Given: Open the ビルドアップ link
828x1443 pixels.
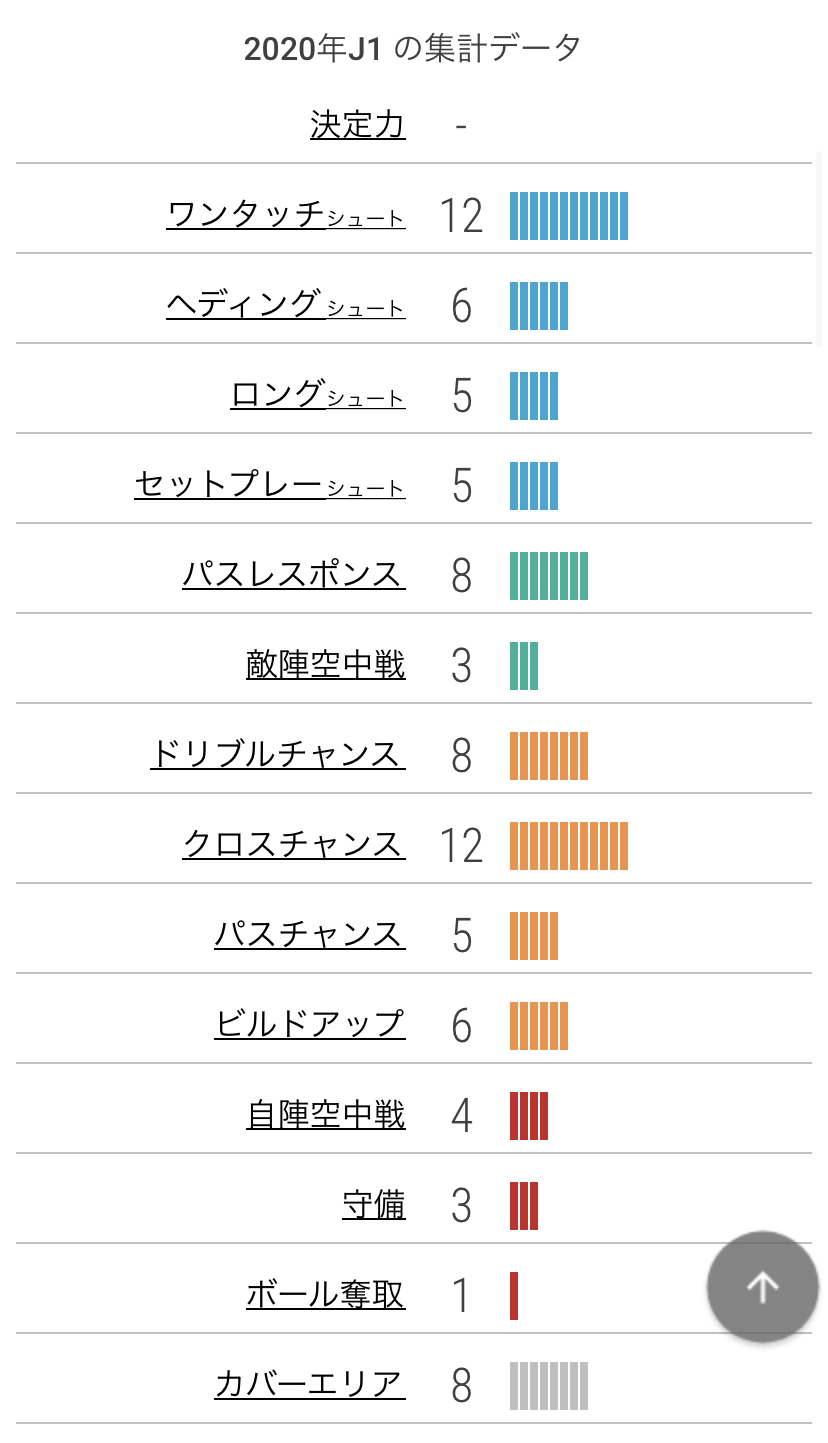Looking at the screenshot, I should [309, 1025].
